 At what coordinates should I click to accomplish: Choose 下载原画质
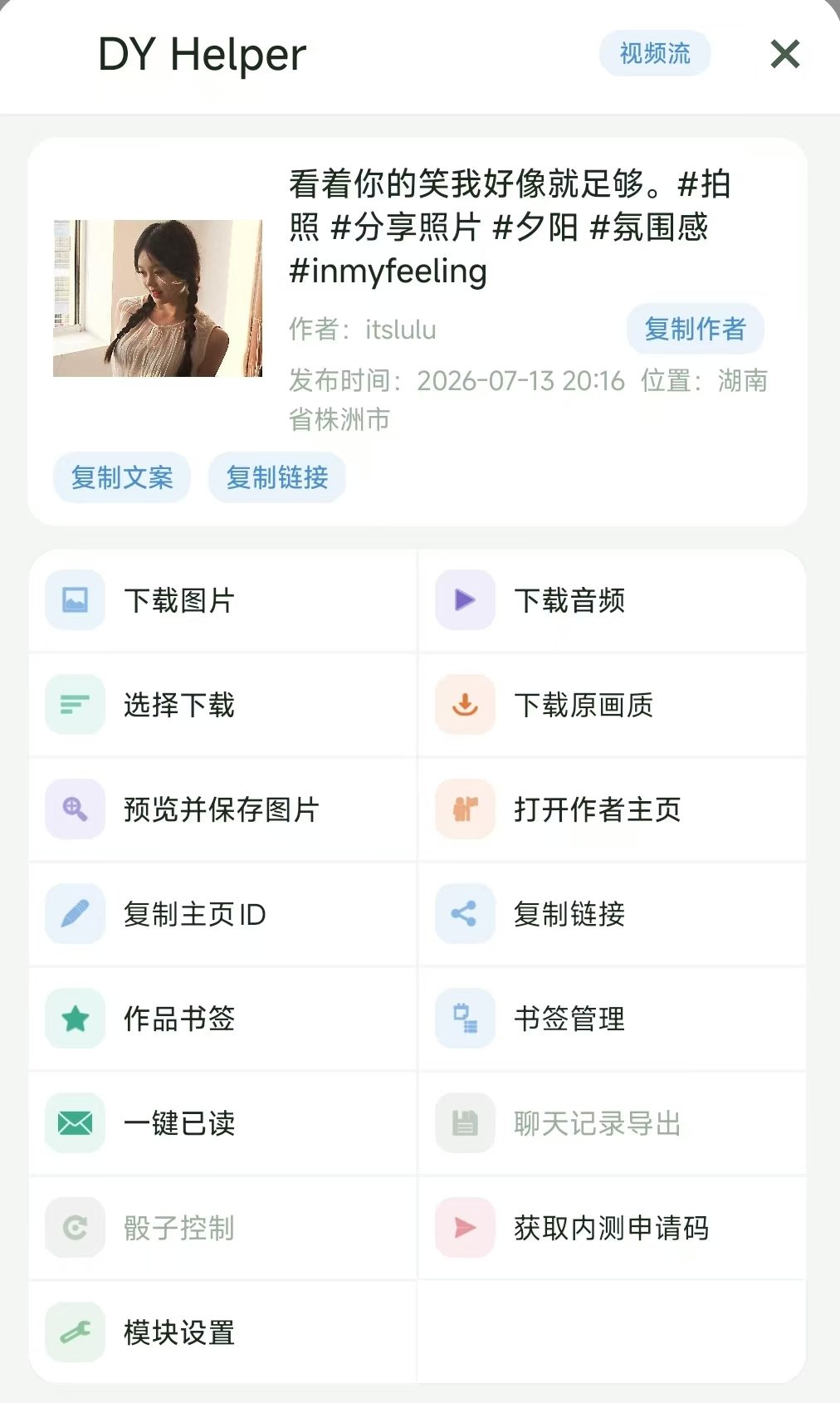click(613, 705)
